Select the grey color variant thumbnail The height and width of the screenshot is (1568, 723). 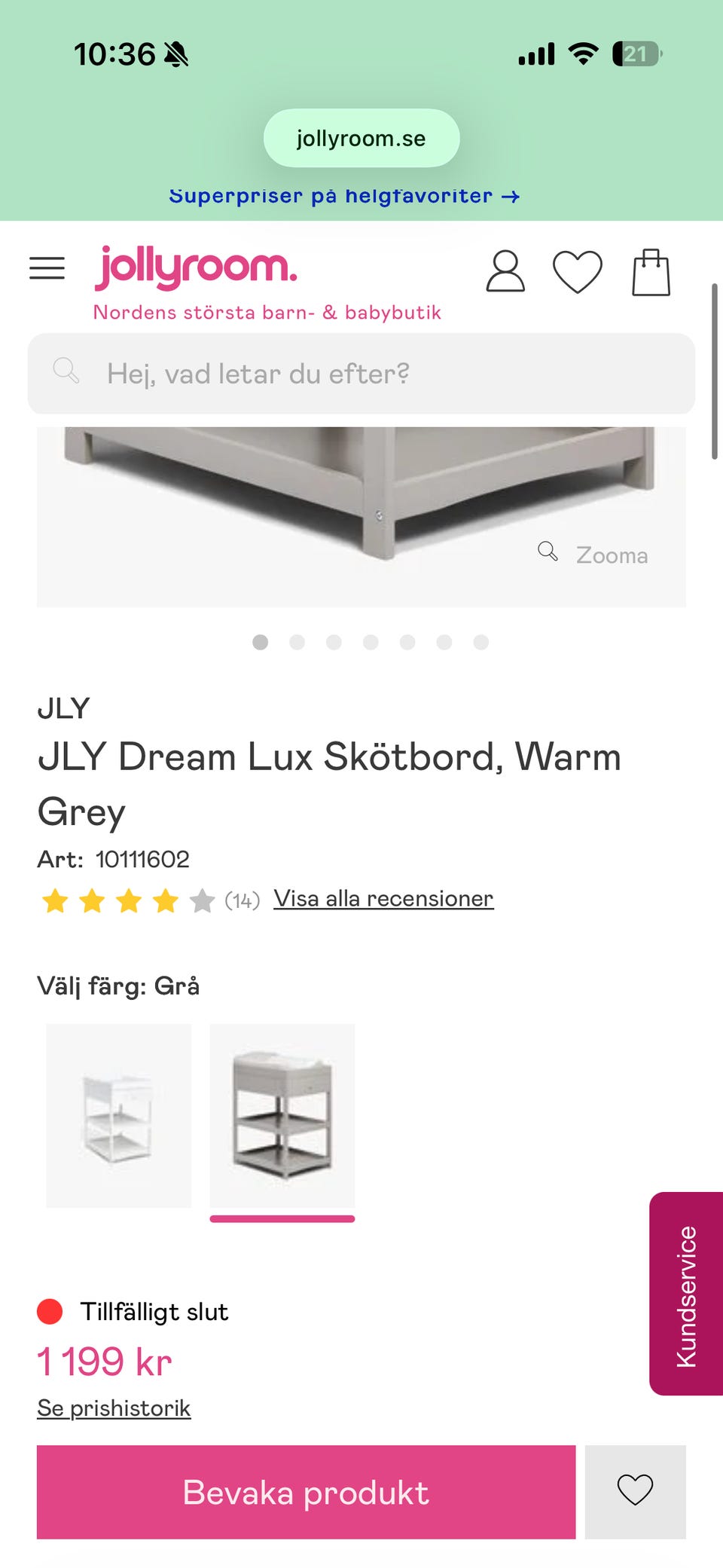pos(282,1115)
